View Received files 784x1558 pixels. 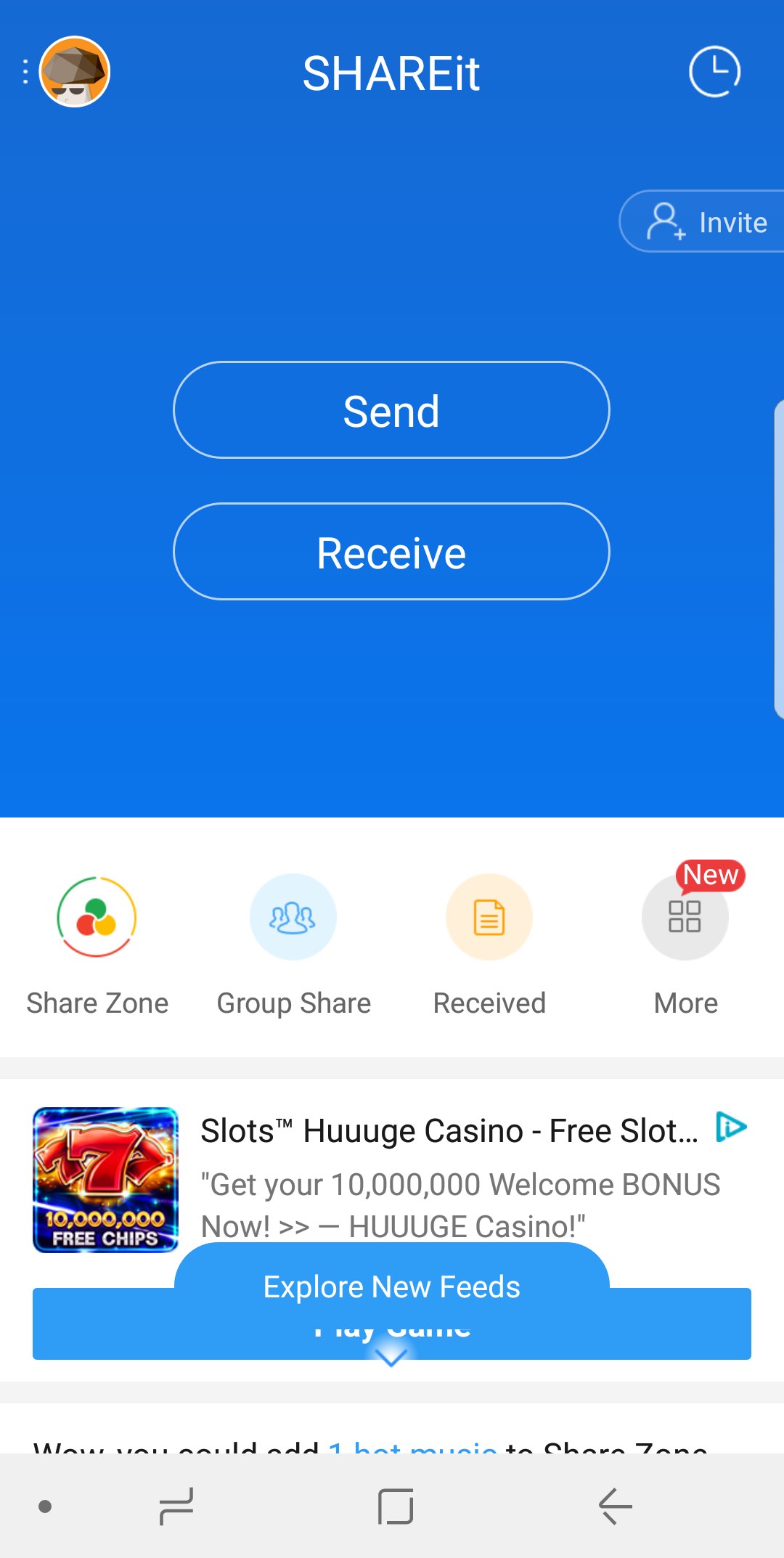click(x=489, y=918)
